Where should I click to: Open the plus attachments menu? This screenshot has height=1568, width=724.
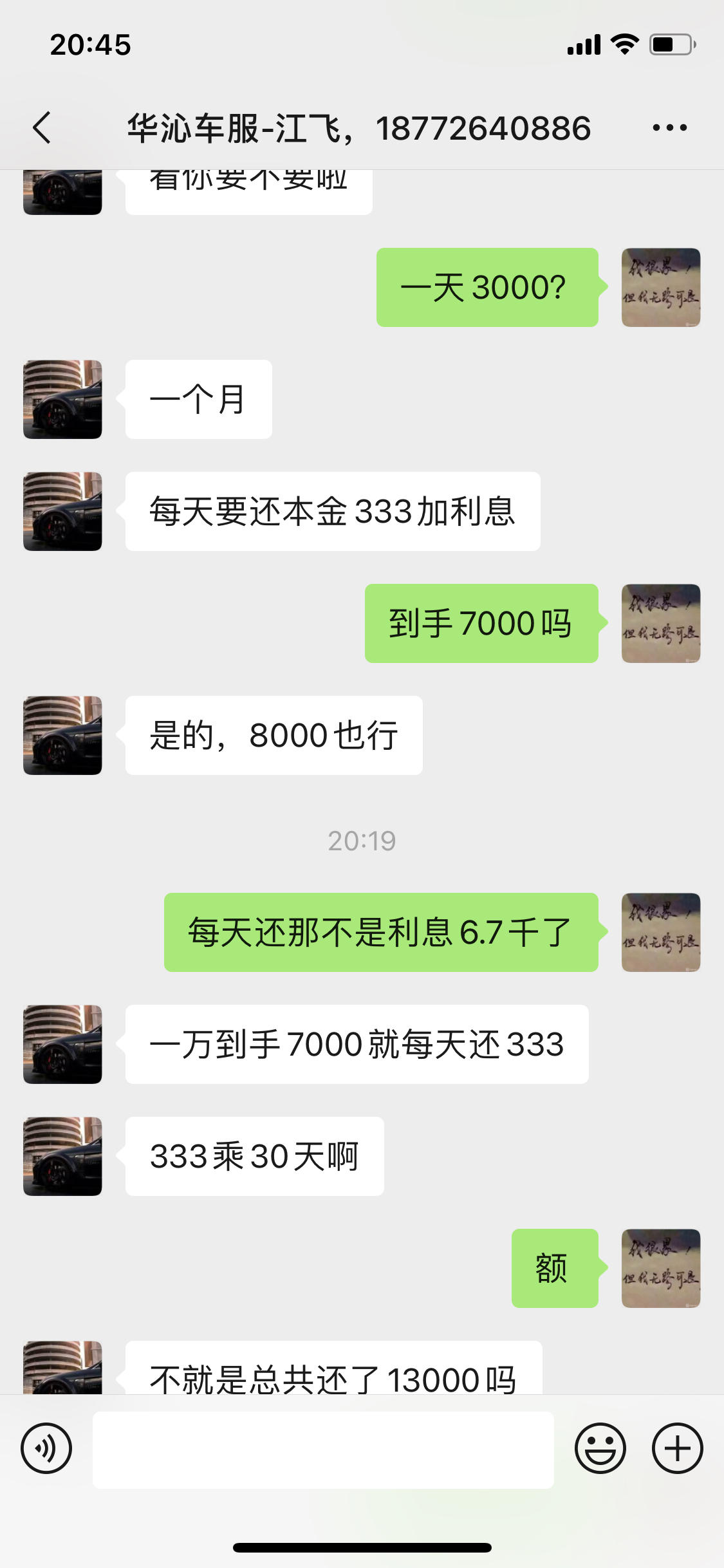(x=677, y=1448)
